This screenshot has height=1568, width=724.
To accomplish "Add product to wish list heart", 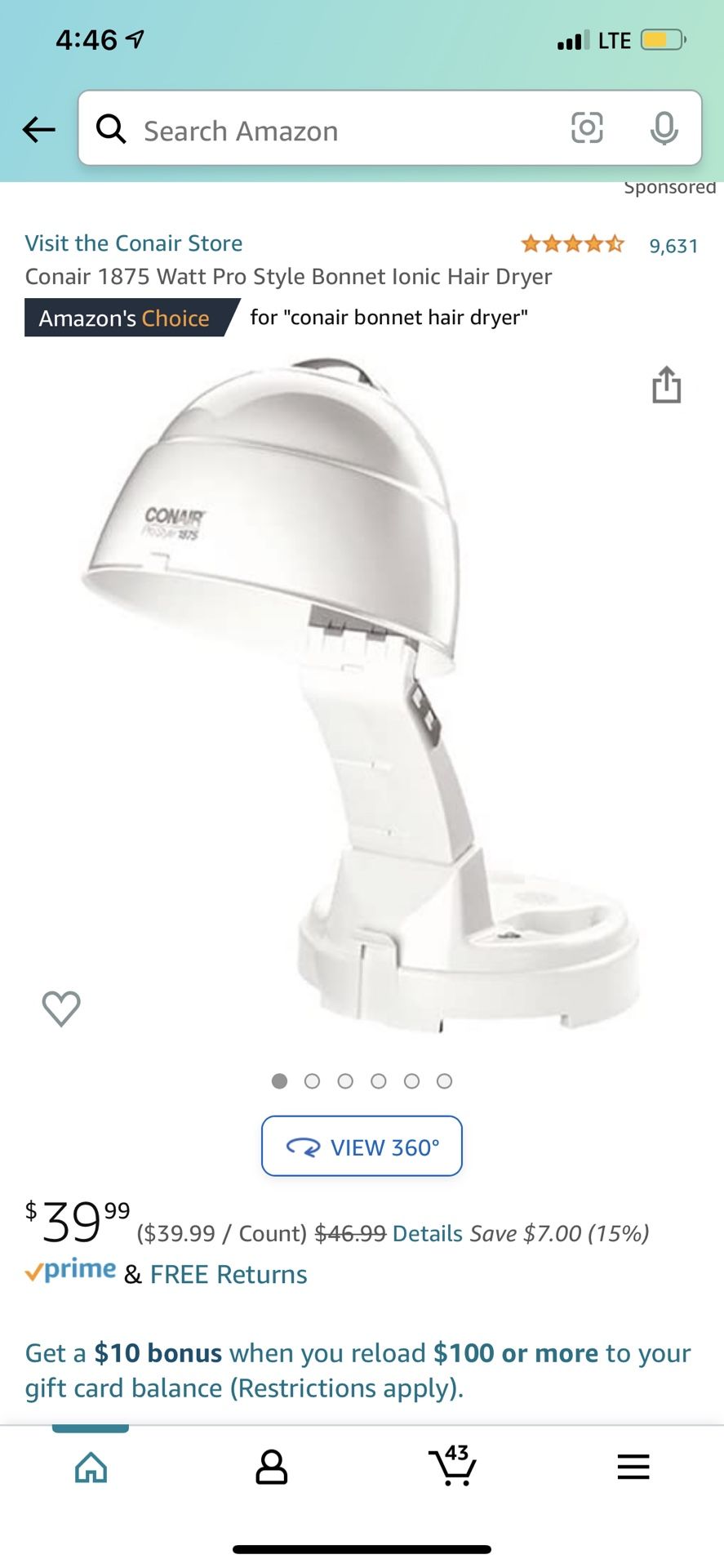I will click(61, 1009).
